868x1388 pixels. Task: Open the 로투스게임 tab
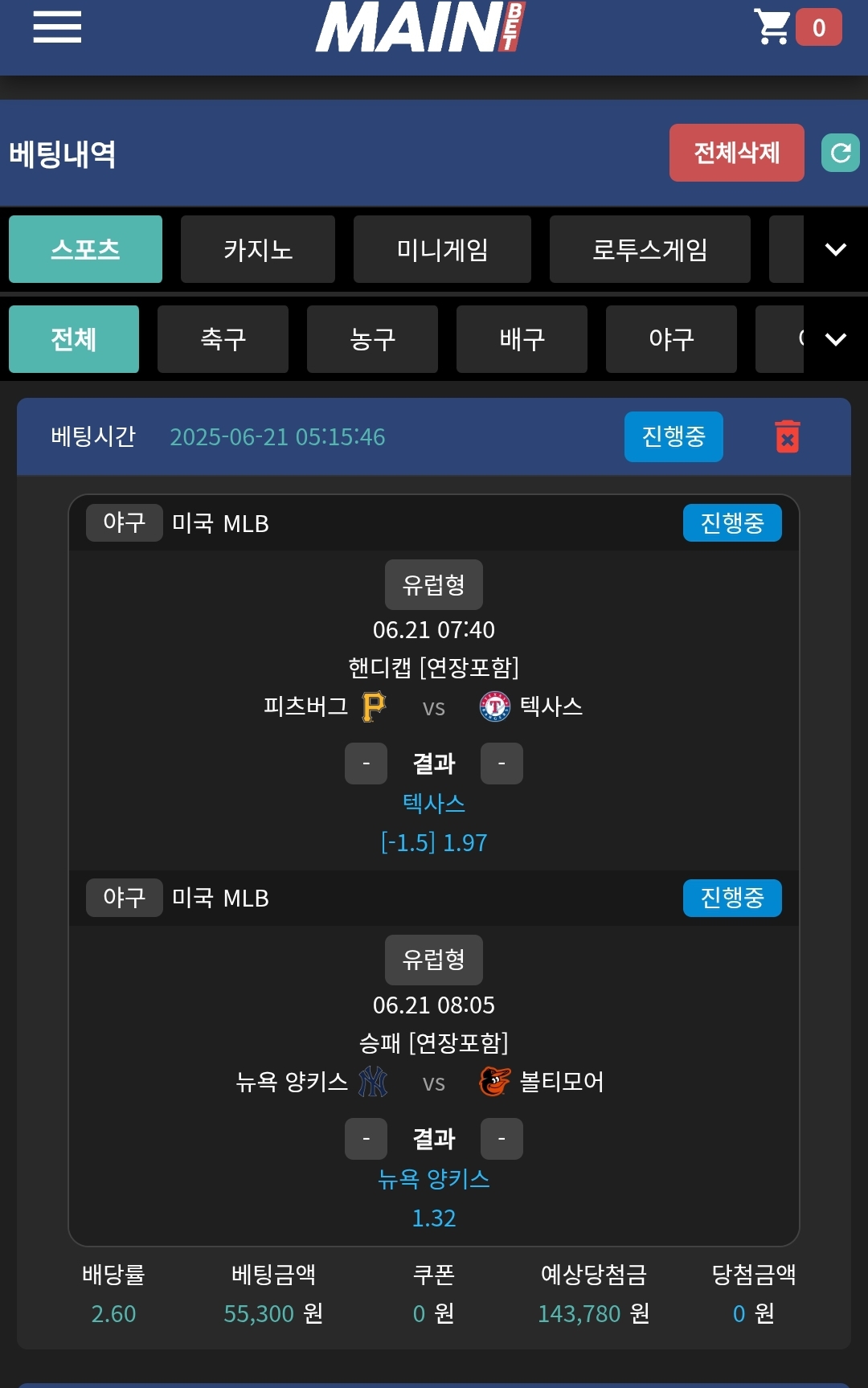tap(649, 249)
